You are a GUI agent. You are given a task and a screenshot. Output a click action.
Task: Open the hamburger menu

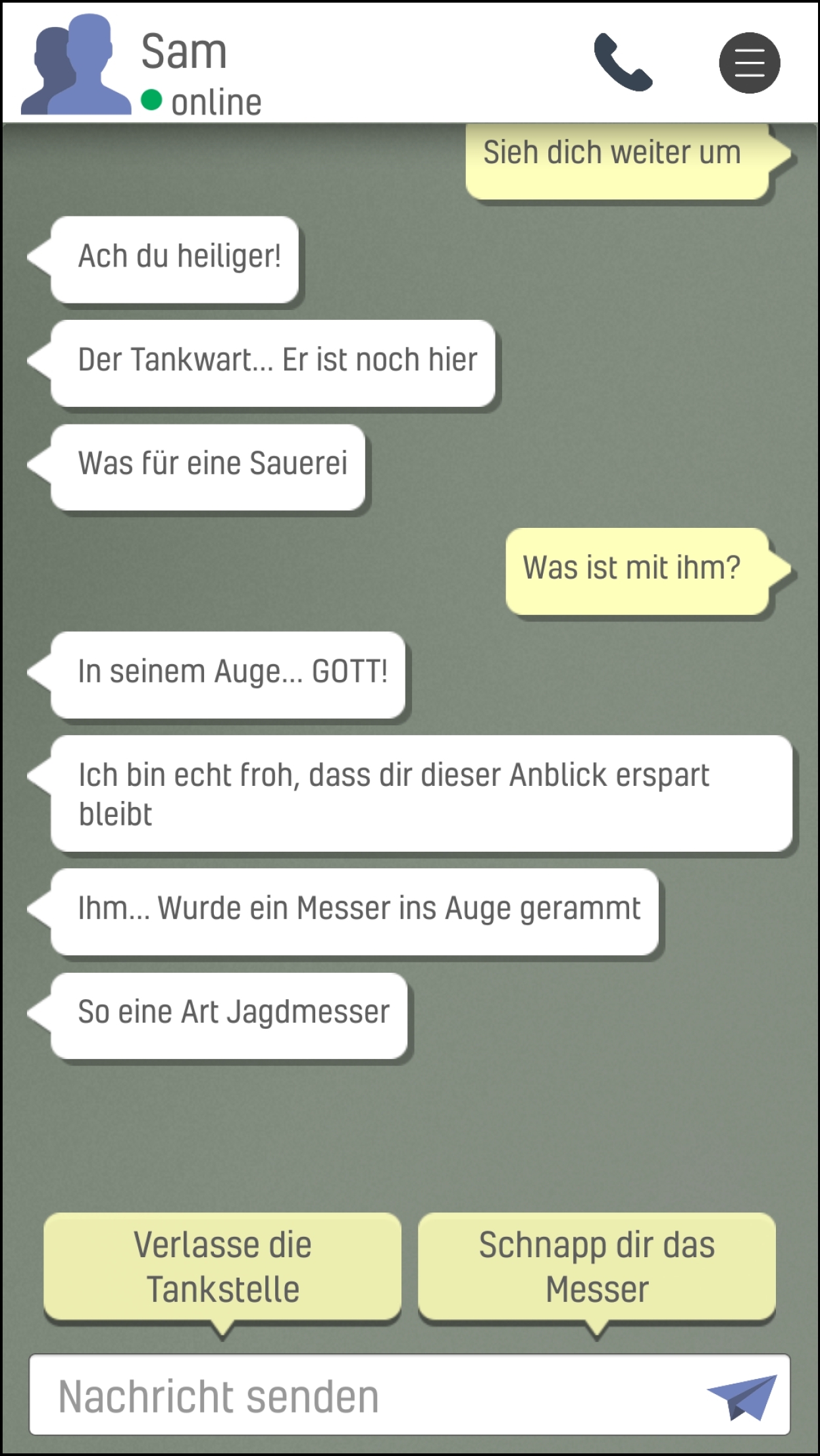(749, 63)
